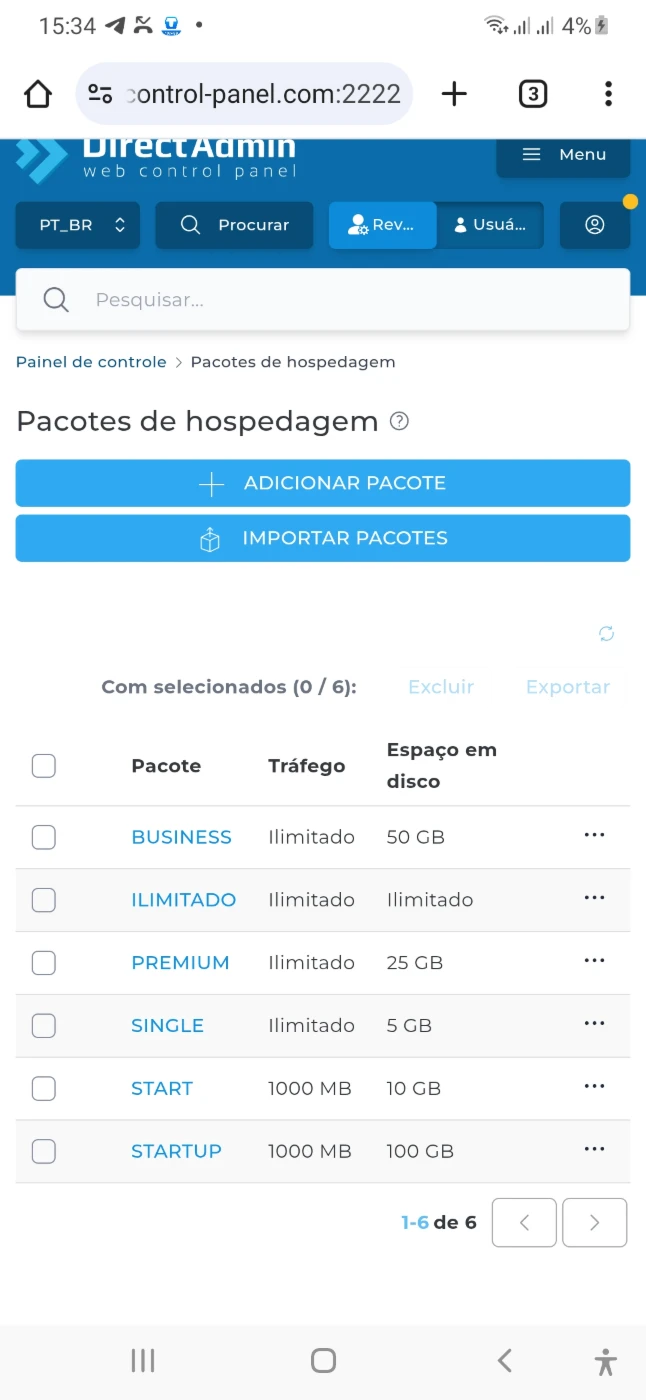
Task: Open options menu for PREMIUM row
Action: (594, 961)
